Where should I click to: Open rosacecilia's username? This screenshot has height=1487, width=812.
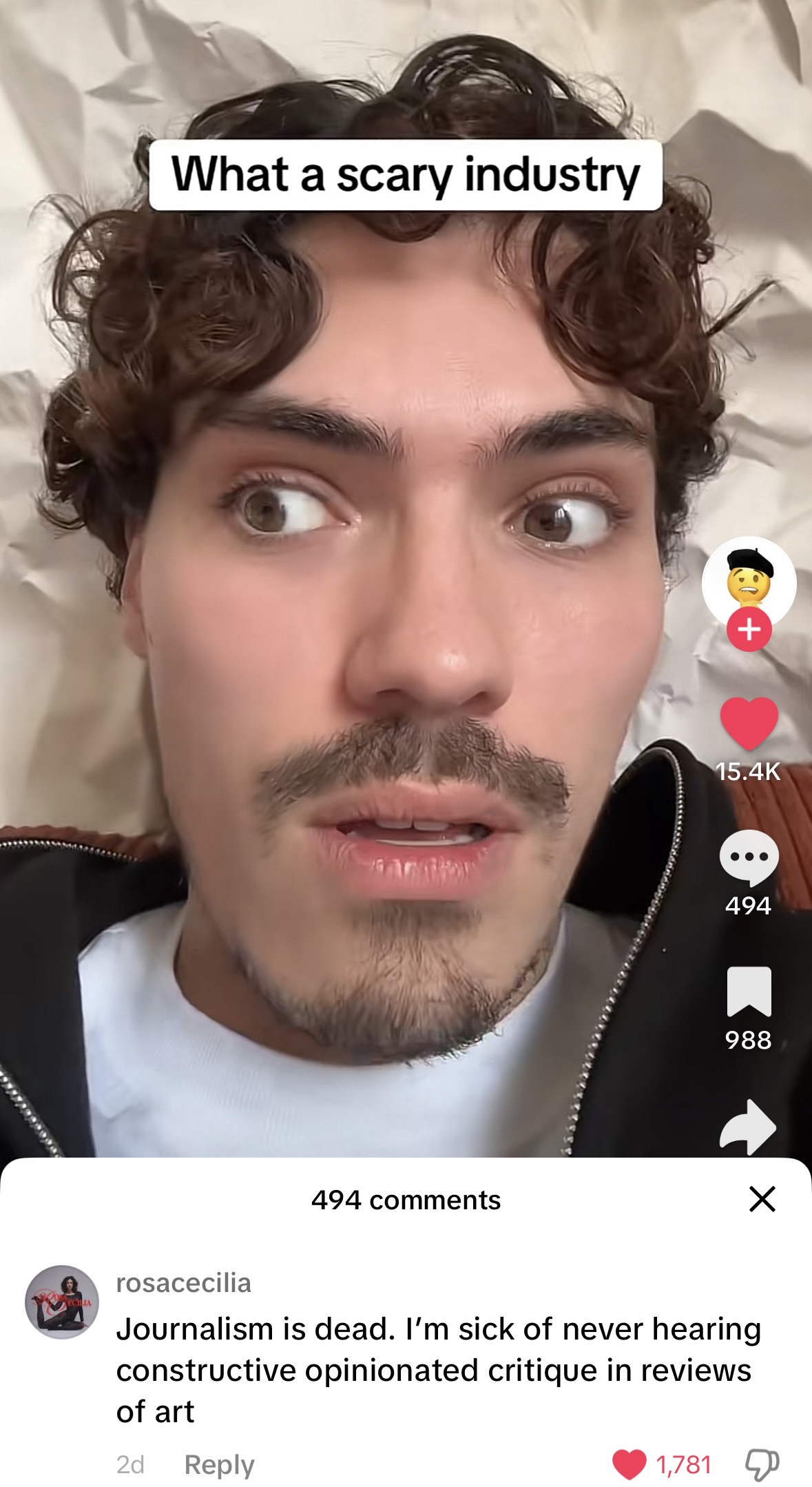pos(183,1283)
